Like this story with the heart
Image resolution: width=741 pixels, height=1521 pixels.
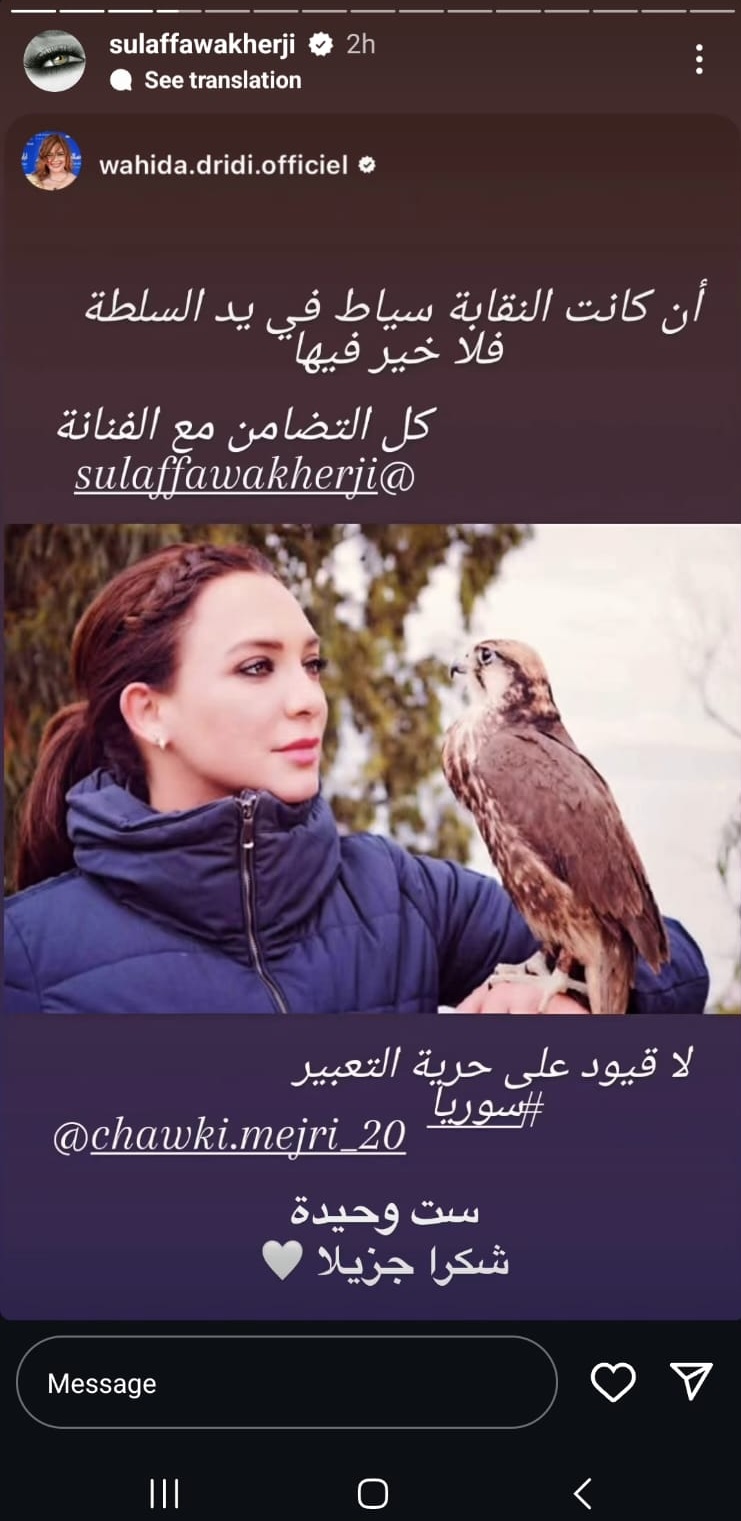[x=613, y=1382]
